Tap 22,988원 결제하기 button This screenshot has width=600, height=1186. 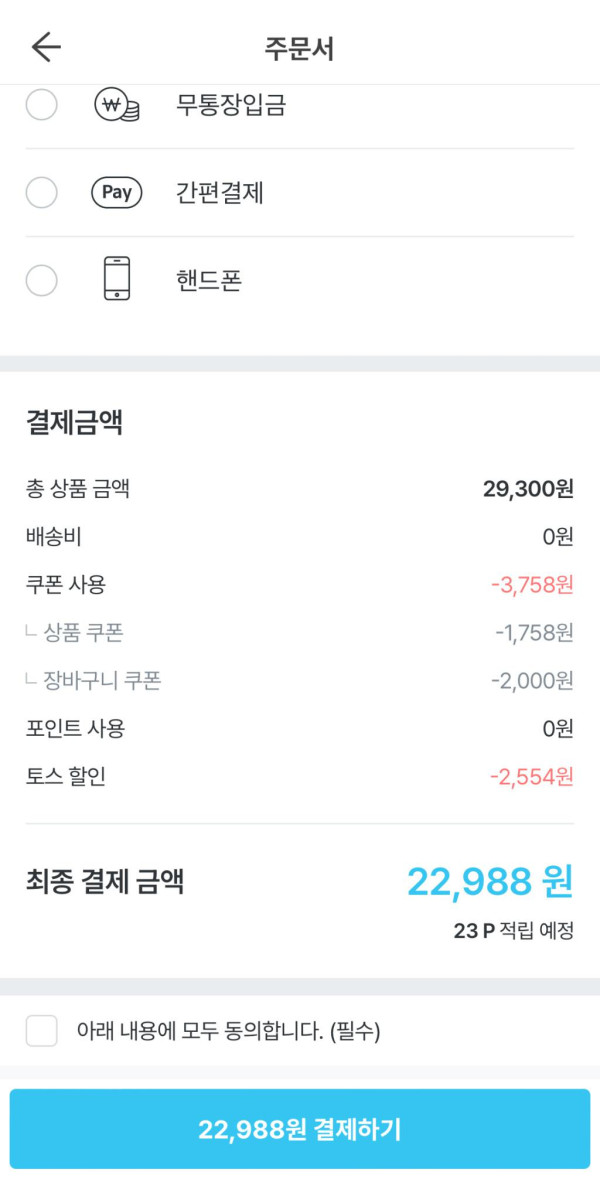coord(300,1129)
